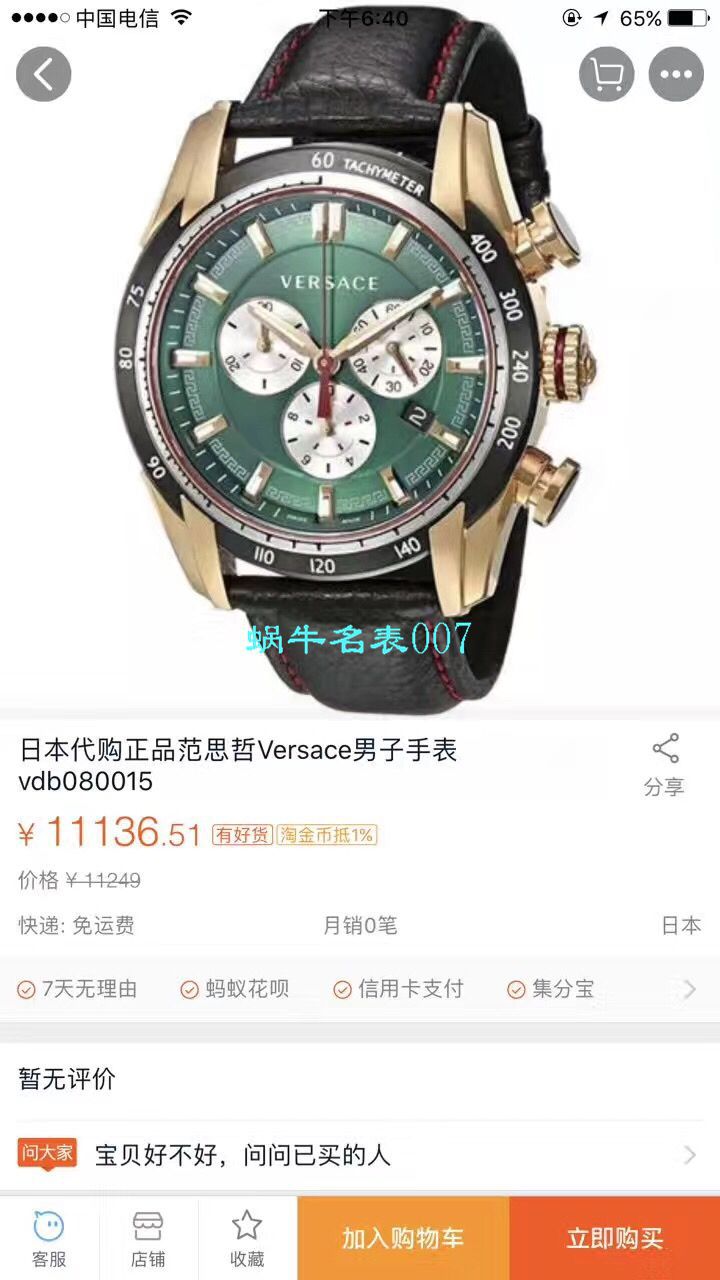Buy now with 立即购买 button

(x=614, y=1238)
